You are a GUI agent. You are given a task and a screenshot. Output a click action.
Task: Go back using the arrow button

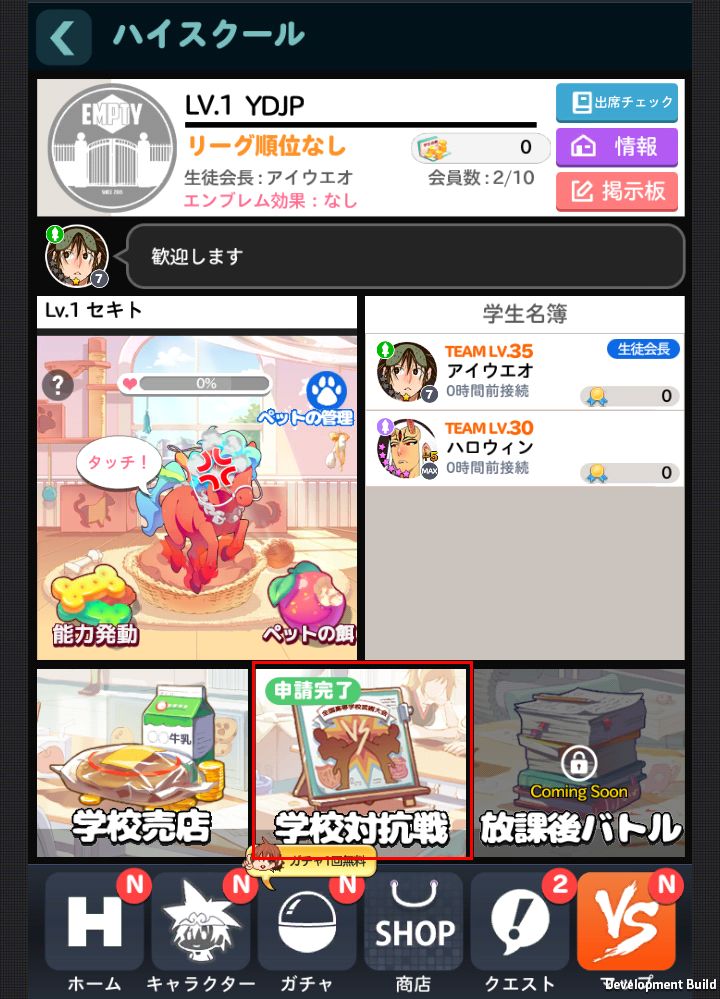click(62, 37)
